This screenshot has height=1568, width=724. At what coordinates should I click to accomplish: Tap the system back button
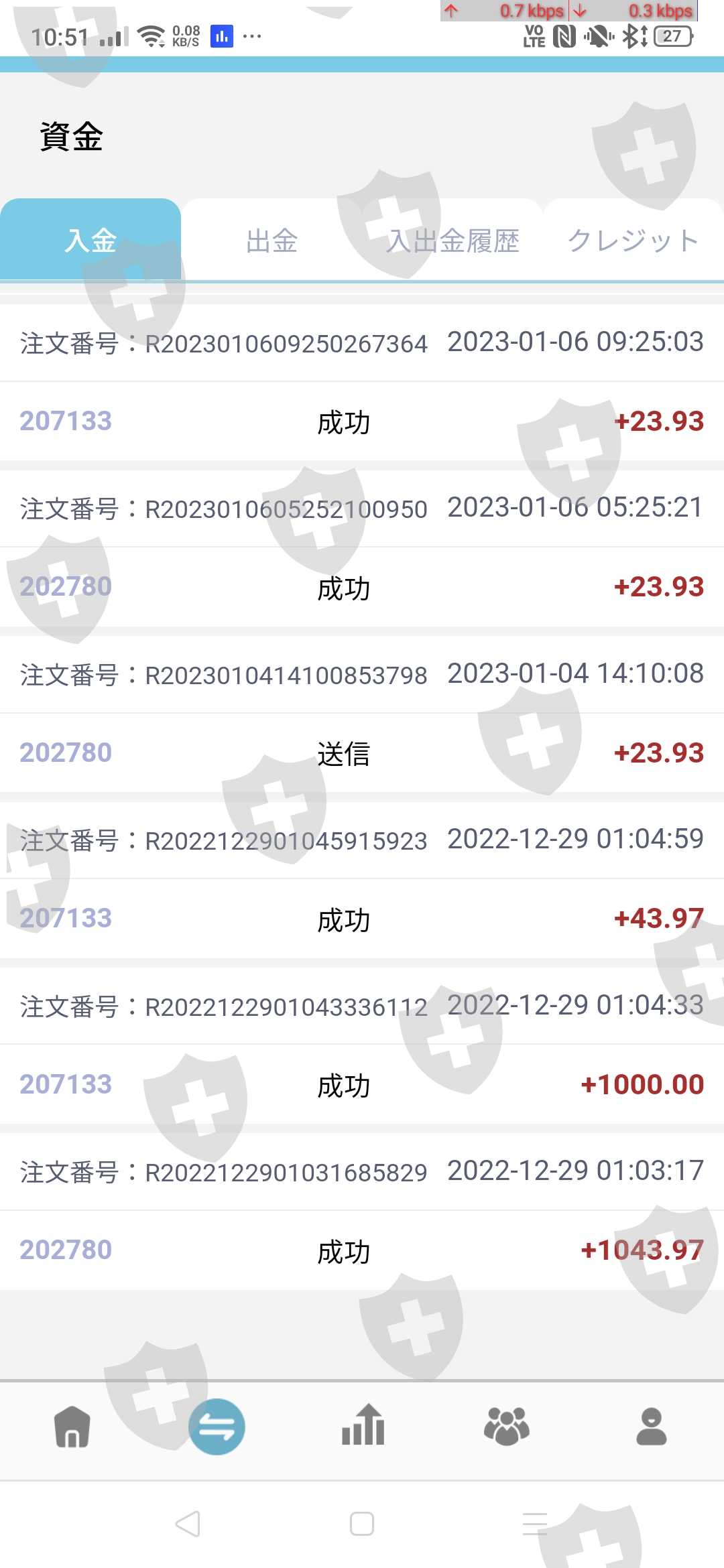tap(188, 1524)
